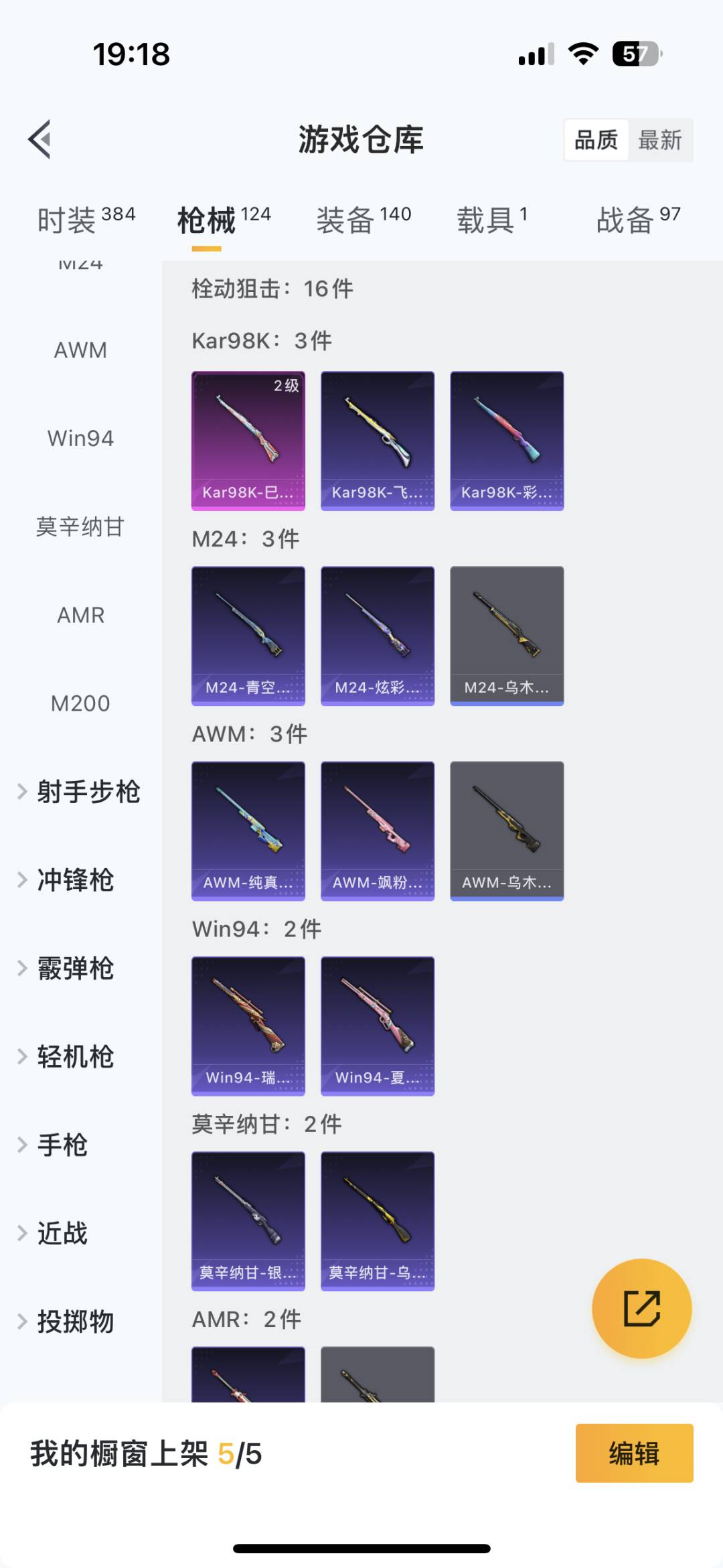Expand the 投掷物 category
Image resolution: width=723 pixels, height=1568 pixels.
coord(74,1322)
